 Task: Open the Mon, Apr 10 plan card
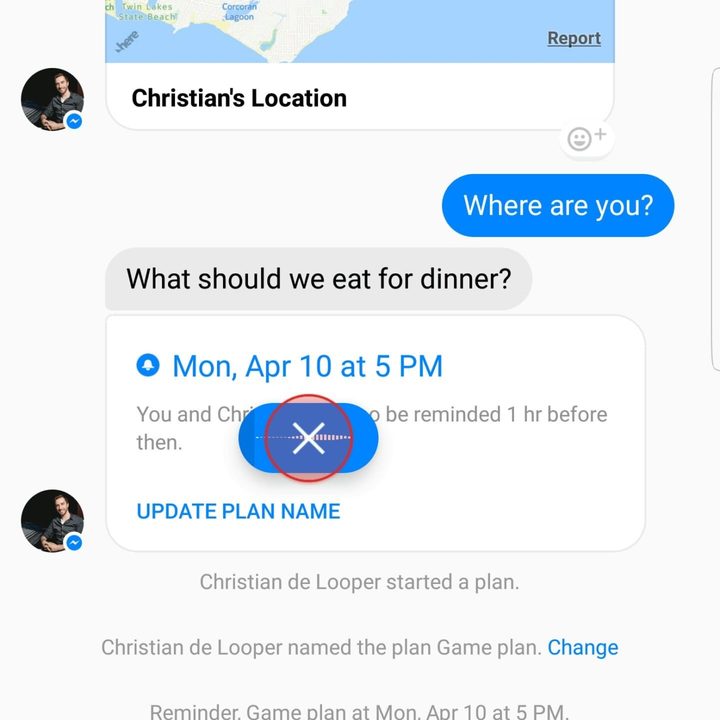pos(307,366)
